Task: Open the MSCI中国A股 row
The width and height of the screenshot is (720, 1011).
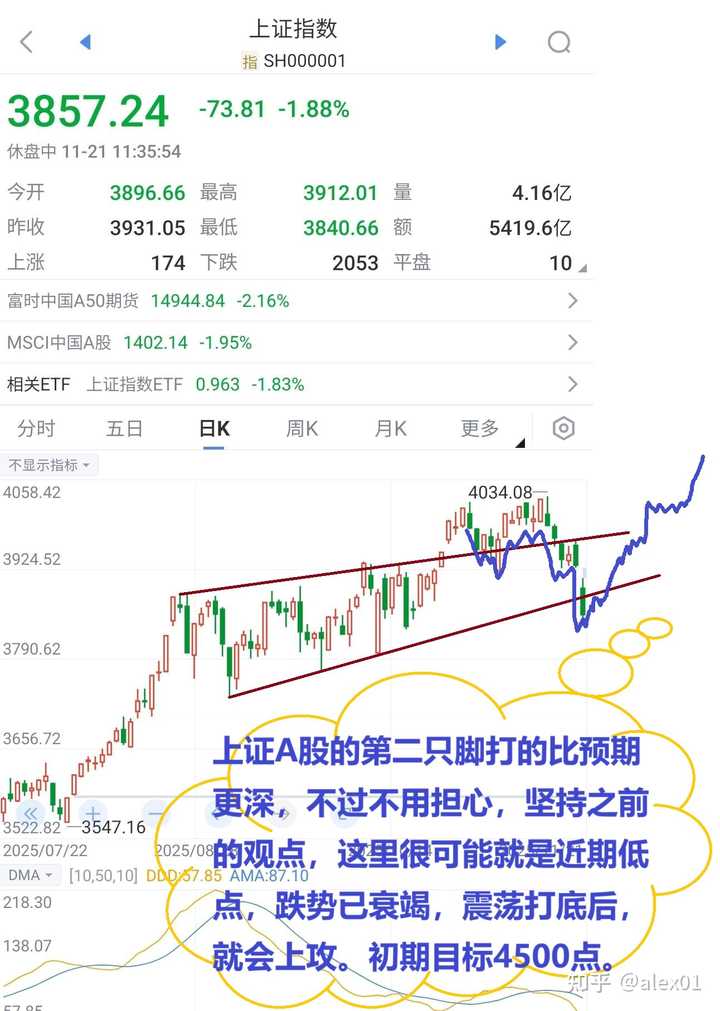Action: pos(290,342)
